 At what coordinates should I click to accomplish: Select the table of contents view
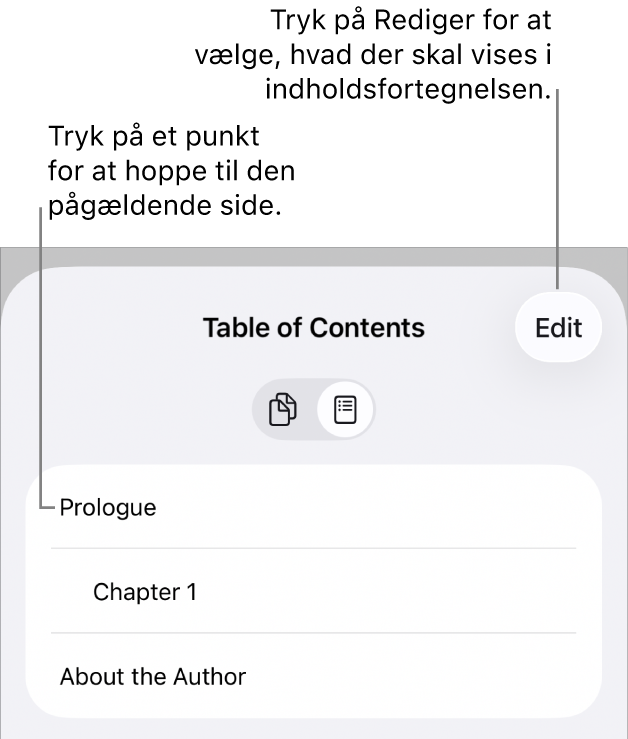345,410
